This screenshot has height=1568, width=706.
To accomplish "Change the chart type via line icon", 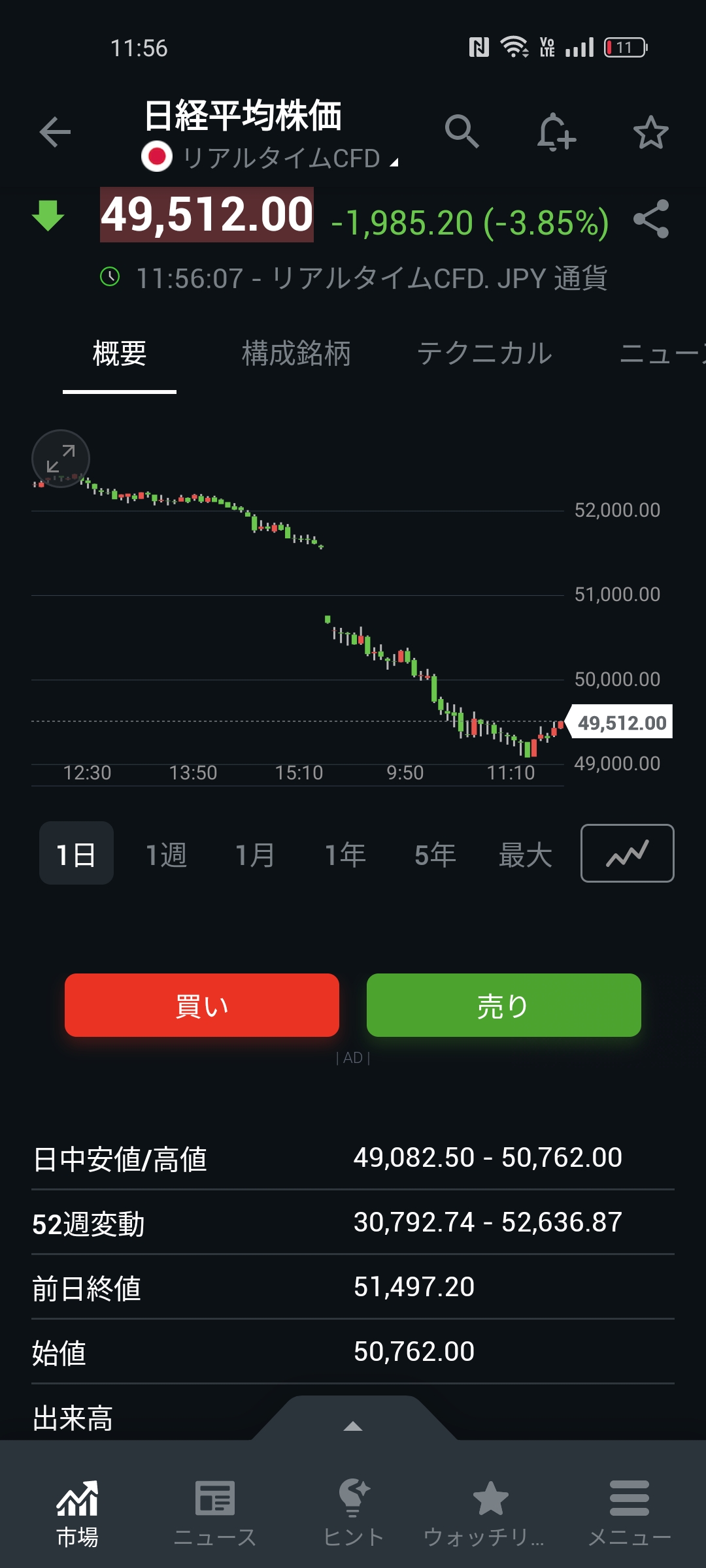I will (627, 853).
